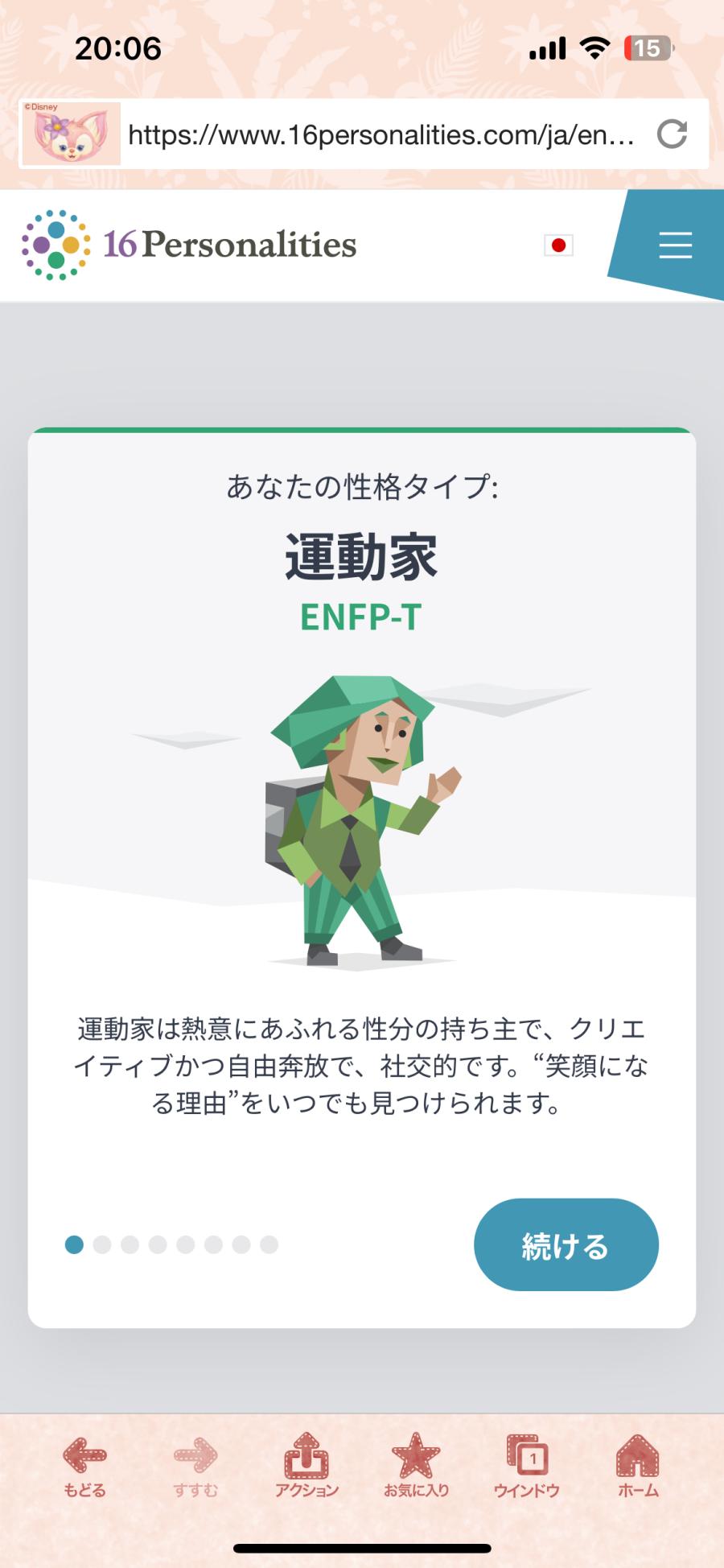Tap the URL address field
The width and height of the screenshot is (724, 1568).
[x=381, y=134]
